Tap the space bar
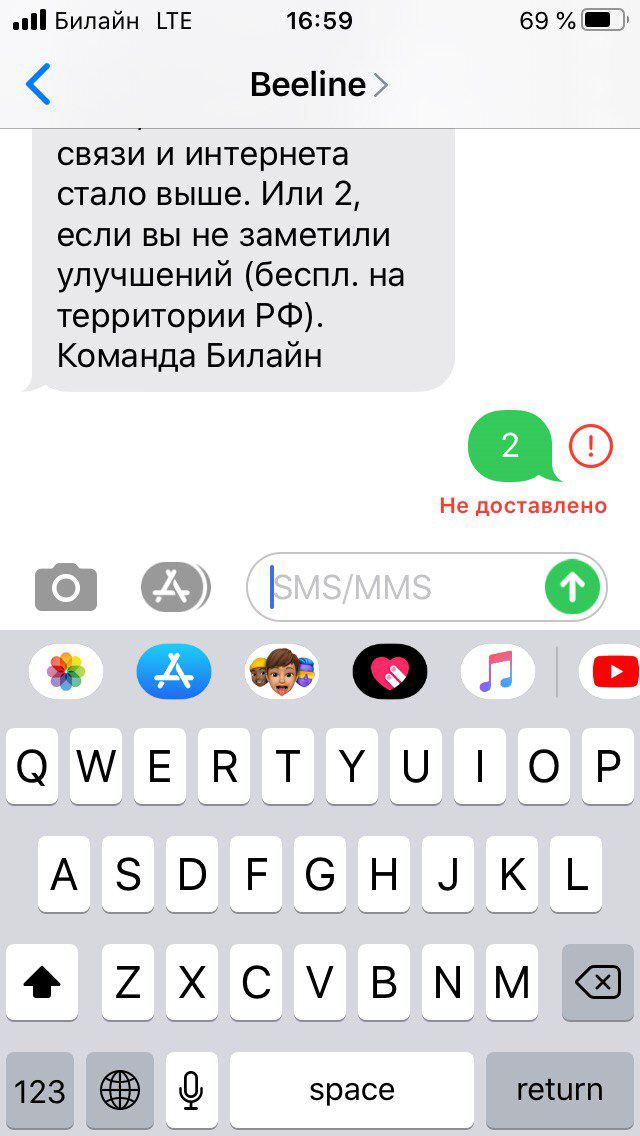The height and width of the screenshot is (1136, 640). pos(352,1090)
